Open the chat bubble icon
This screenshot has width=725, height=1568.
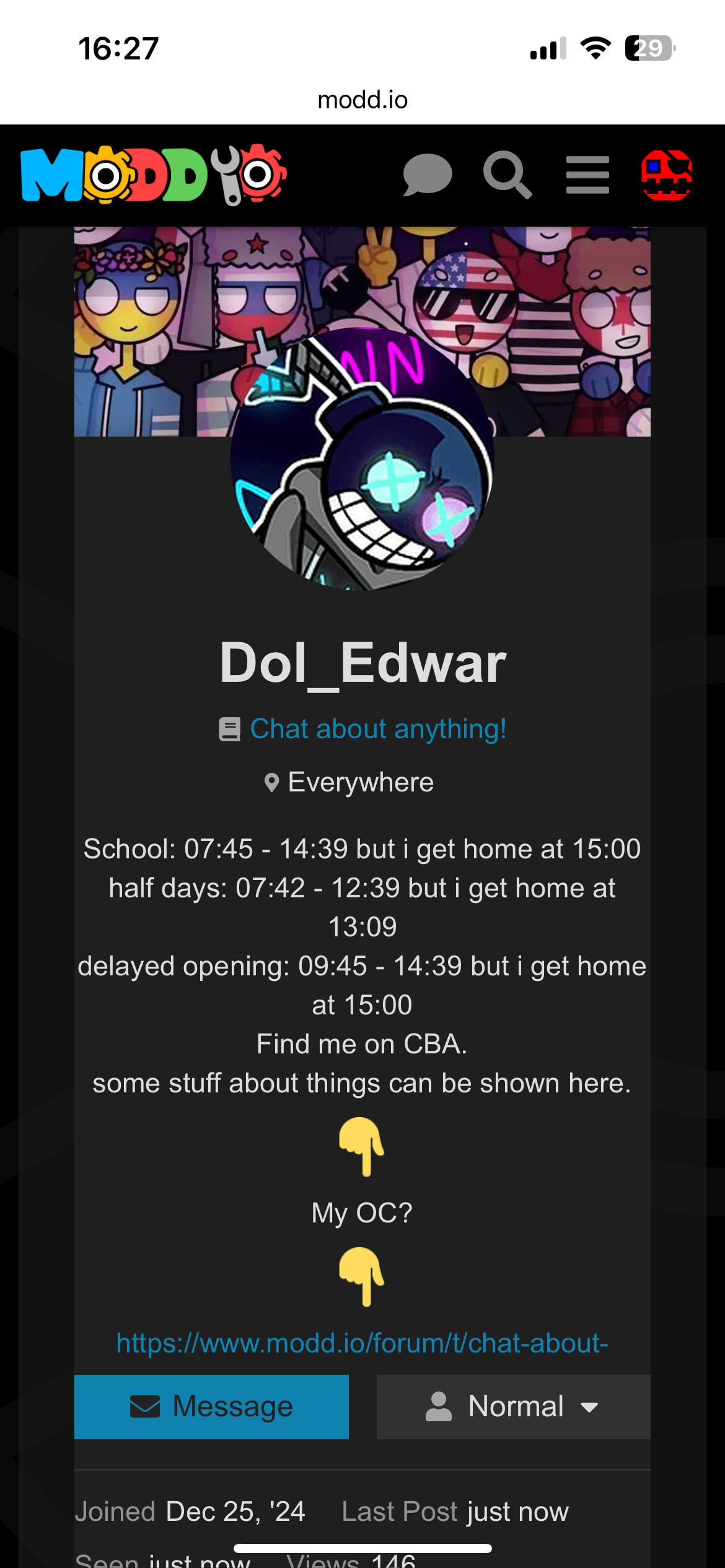pos(428,175)
